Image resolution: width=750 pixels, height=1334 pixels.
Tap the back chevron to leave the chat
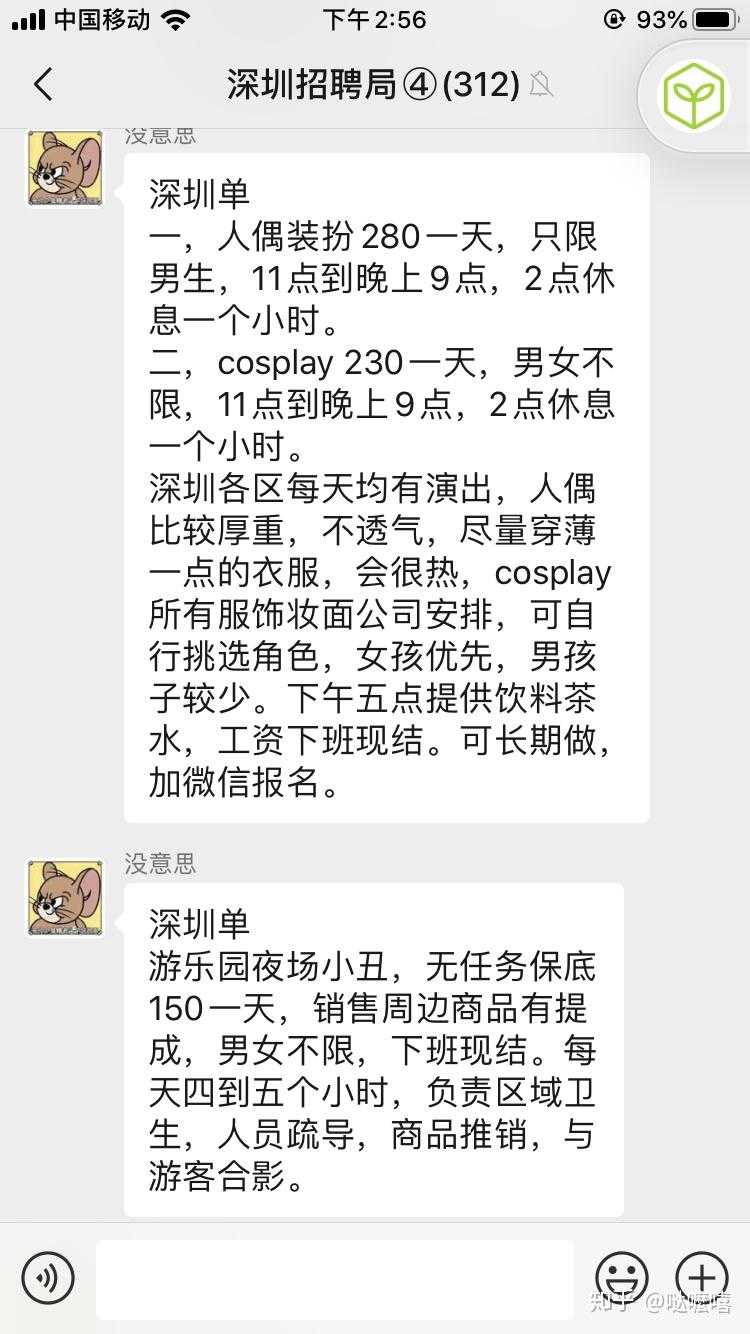[x=42, y=85]
